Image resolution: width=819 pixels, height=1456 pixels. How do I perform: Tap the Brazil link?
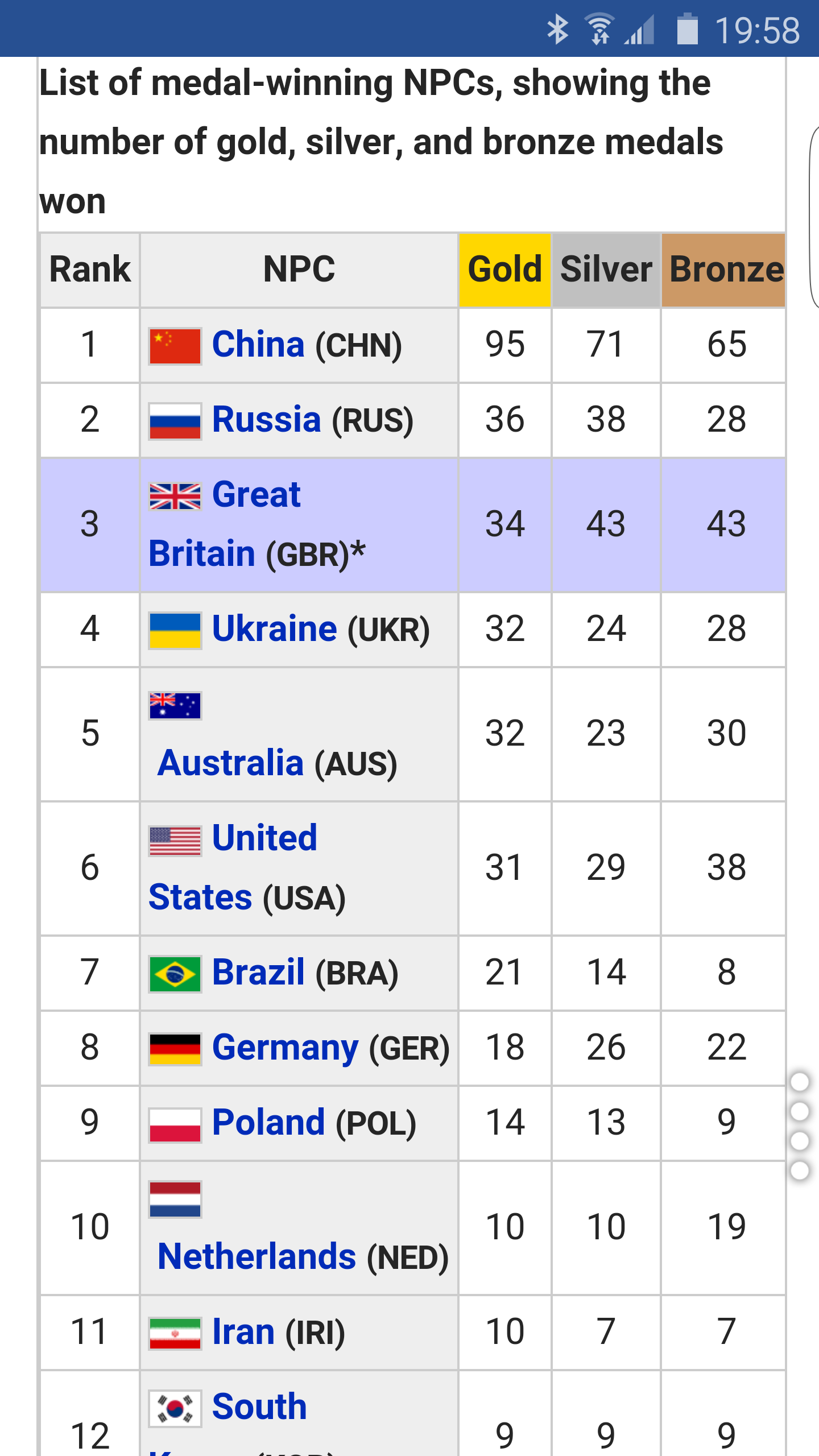pos(258,973)
